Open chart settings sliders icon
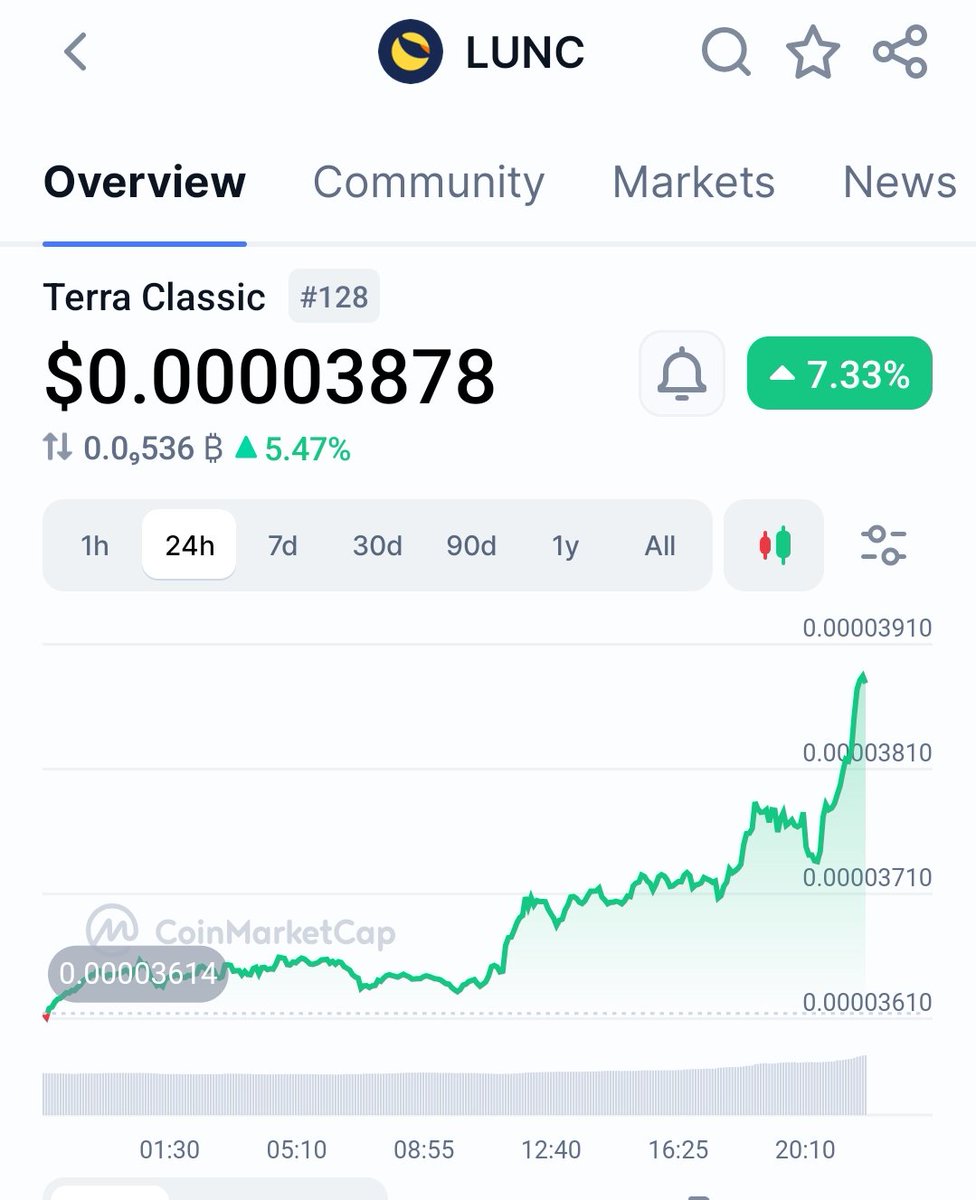This screenshot has height=1200, width=976. point(883,546)
